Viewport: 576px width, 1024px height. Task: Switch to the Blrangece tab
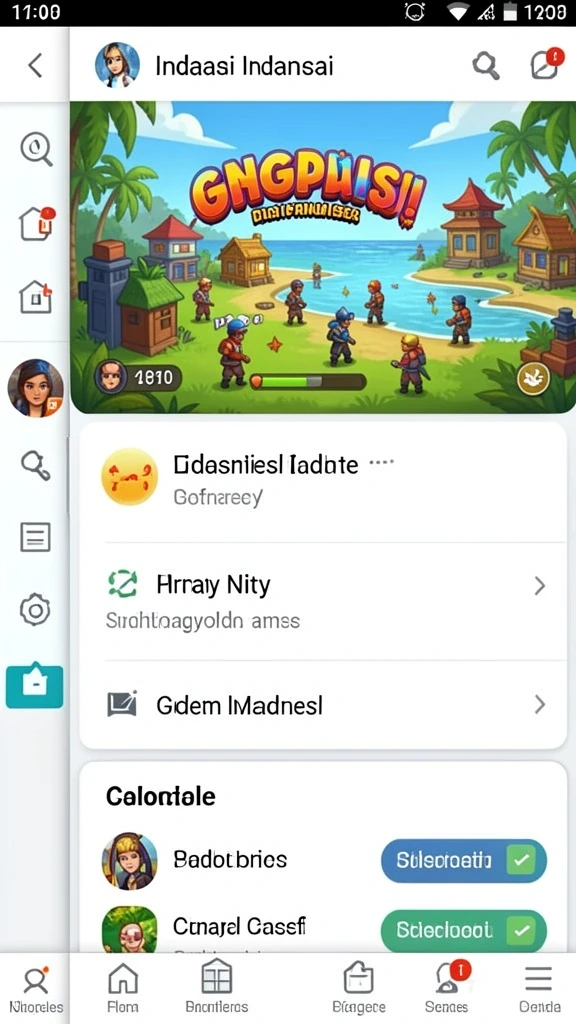pos(359,987)
